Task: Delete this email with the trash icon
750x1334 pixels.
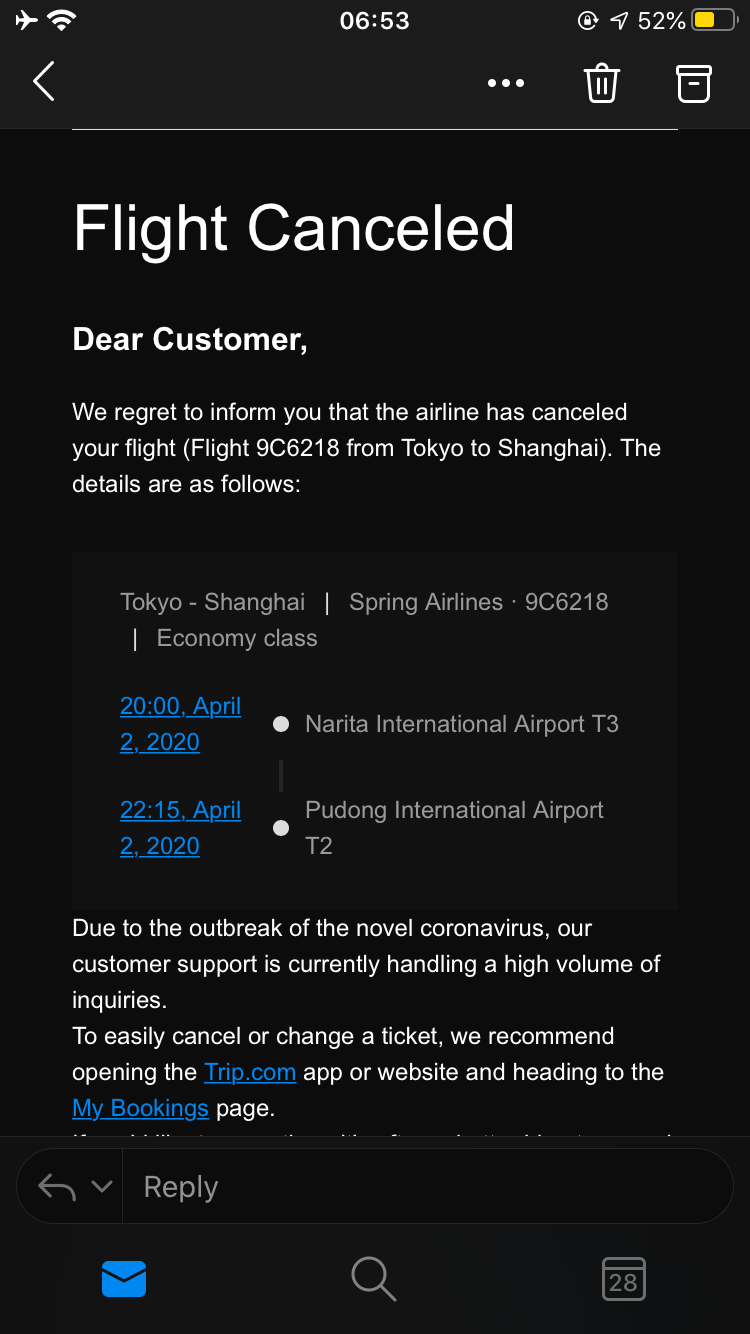Action: tap(602, 83)
